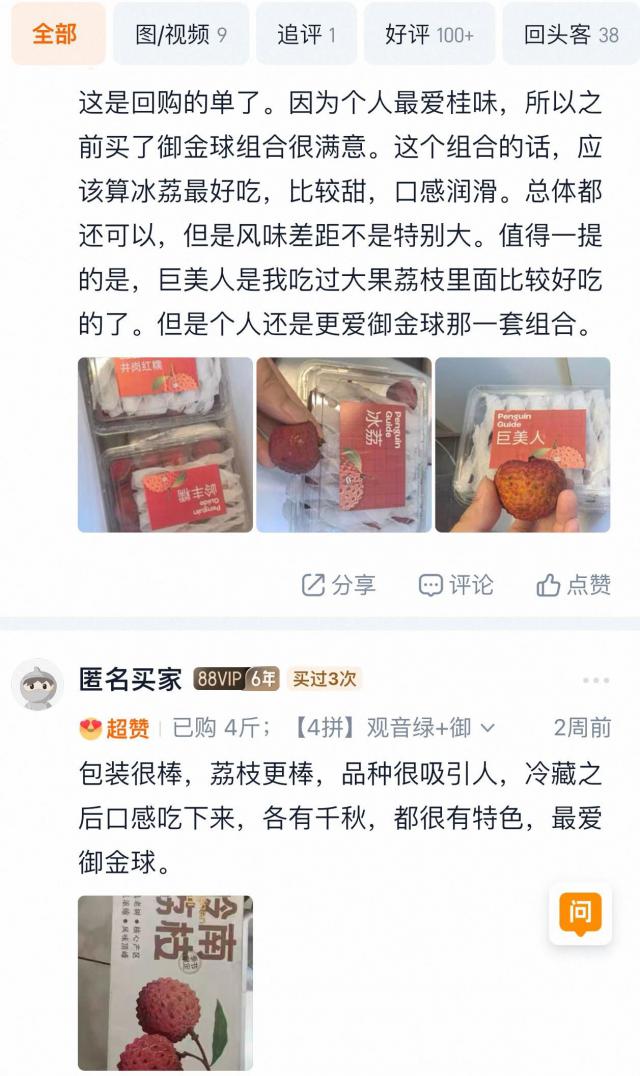Open the orange 问 floating button
This screenshot has height=1076, width=640.
click(x=580, y=913)
